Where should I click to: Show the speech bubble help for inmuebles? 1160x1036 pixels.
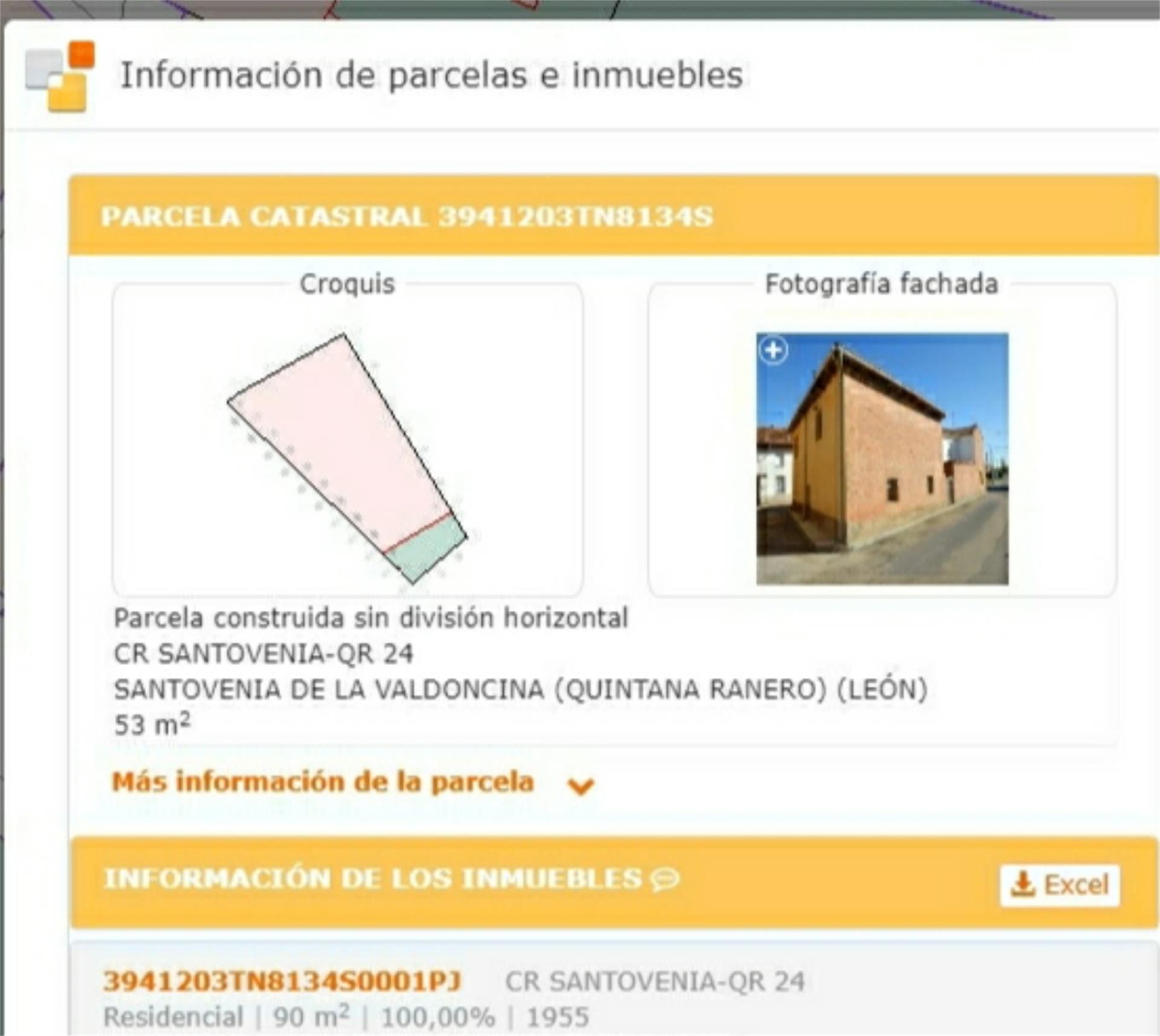click(x=665, y=879)
